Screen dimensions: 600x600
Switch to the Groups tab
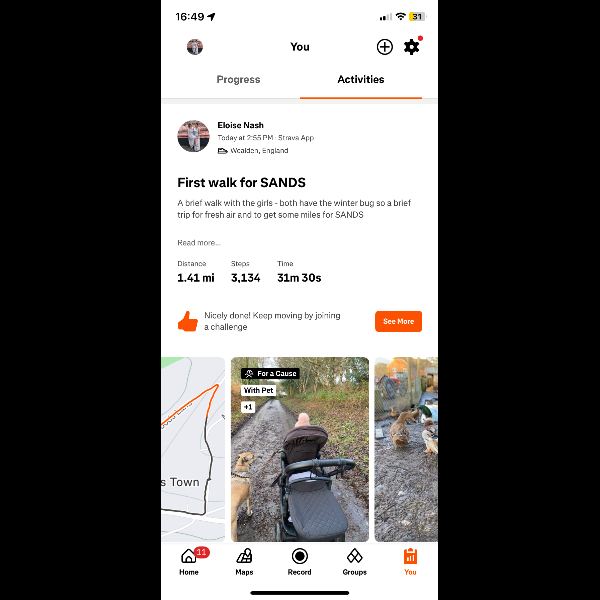tap(354, 561)
